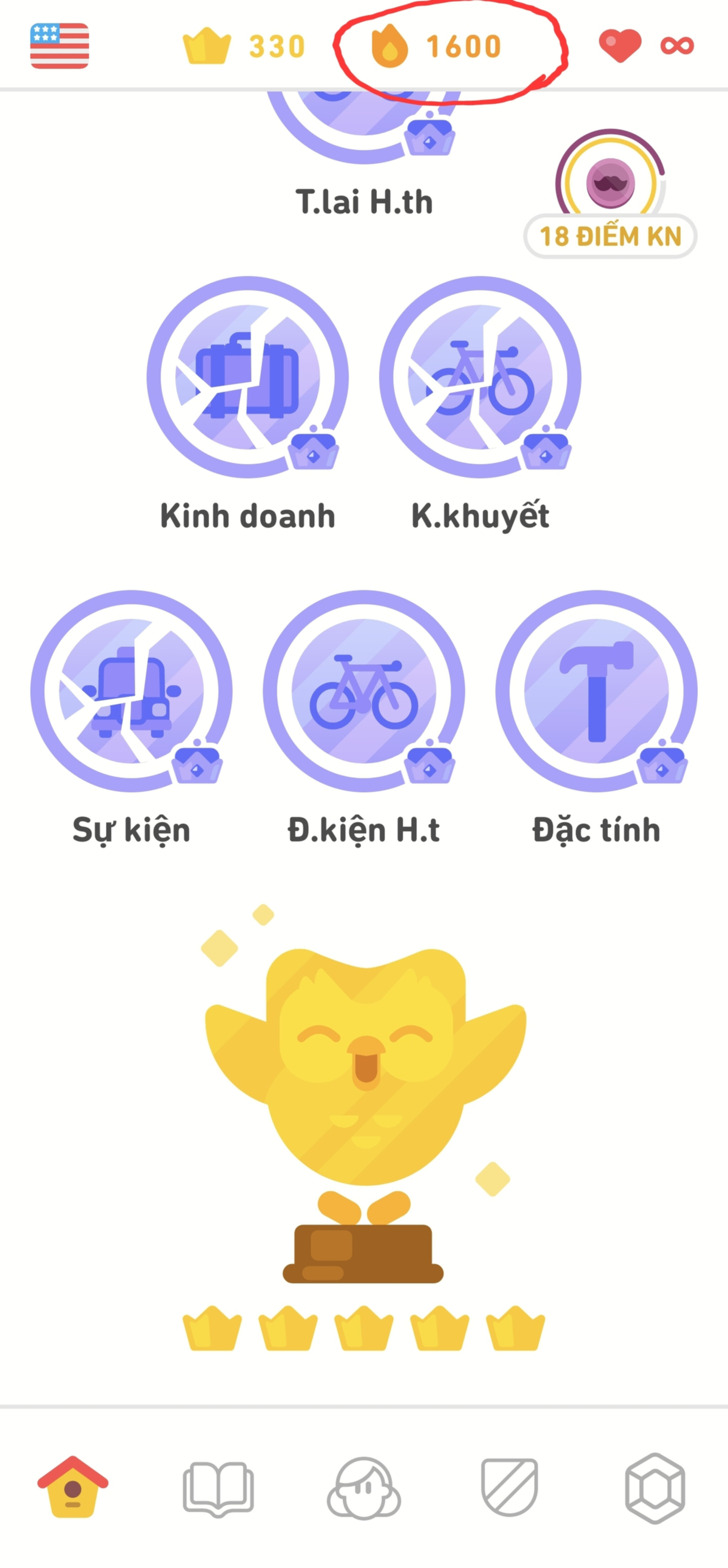The image size is (728, 1568).
Task: Open the unlimited hearts indicator
Action: point(647,46)
